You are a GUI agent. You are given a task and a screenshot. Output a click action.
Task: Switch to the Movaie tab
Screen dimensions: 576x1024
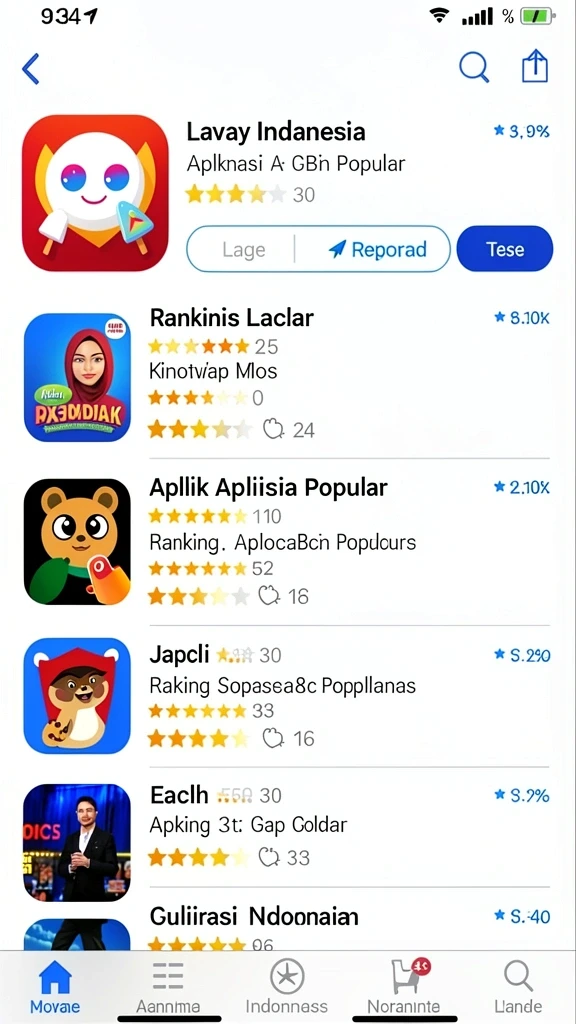(x=55, y=986)
